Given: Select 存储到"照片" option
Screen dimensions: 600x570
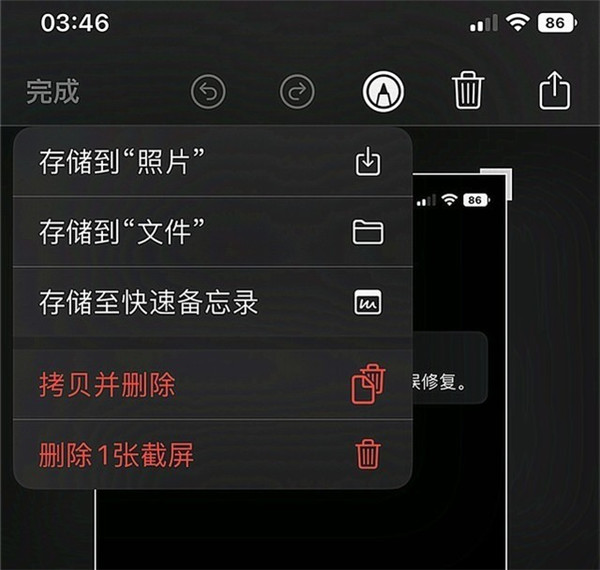Looking at the screenshot, I should [x=212, y=162].
